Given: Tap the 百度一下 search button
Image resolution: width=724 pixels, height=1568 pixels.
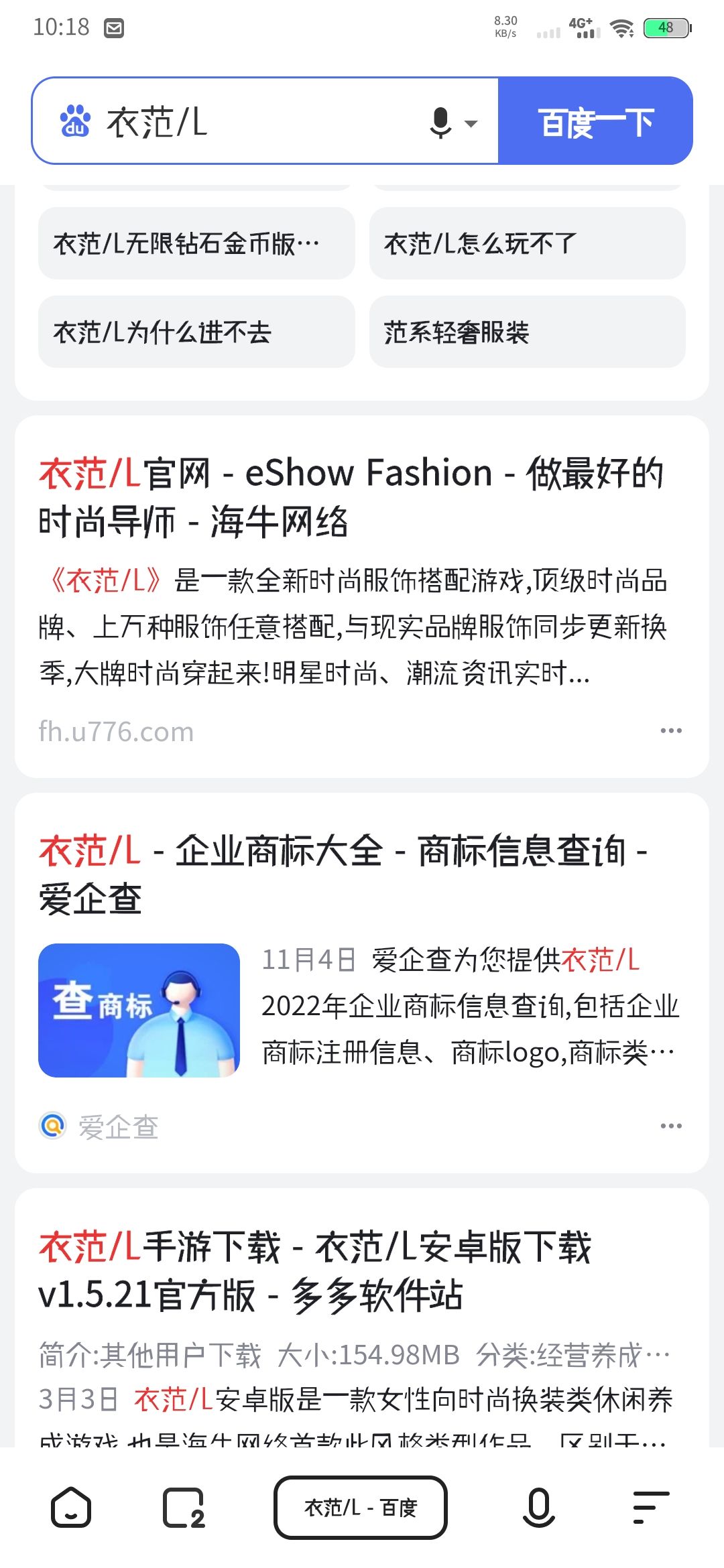Looking at the screenshot, I should click(595, 122).
